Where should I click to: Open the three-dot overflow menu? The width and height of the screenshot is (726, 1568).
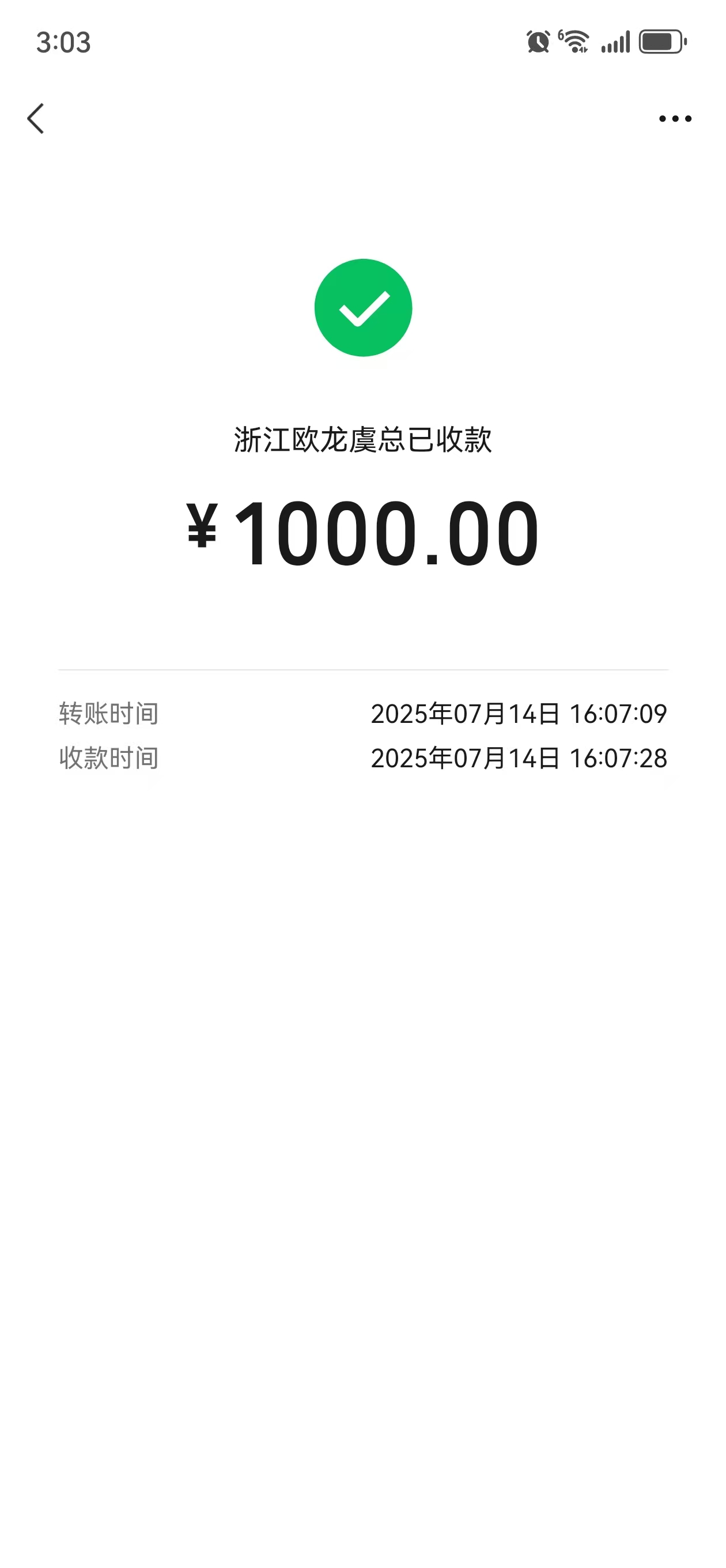675,119
